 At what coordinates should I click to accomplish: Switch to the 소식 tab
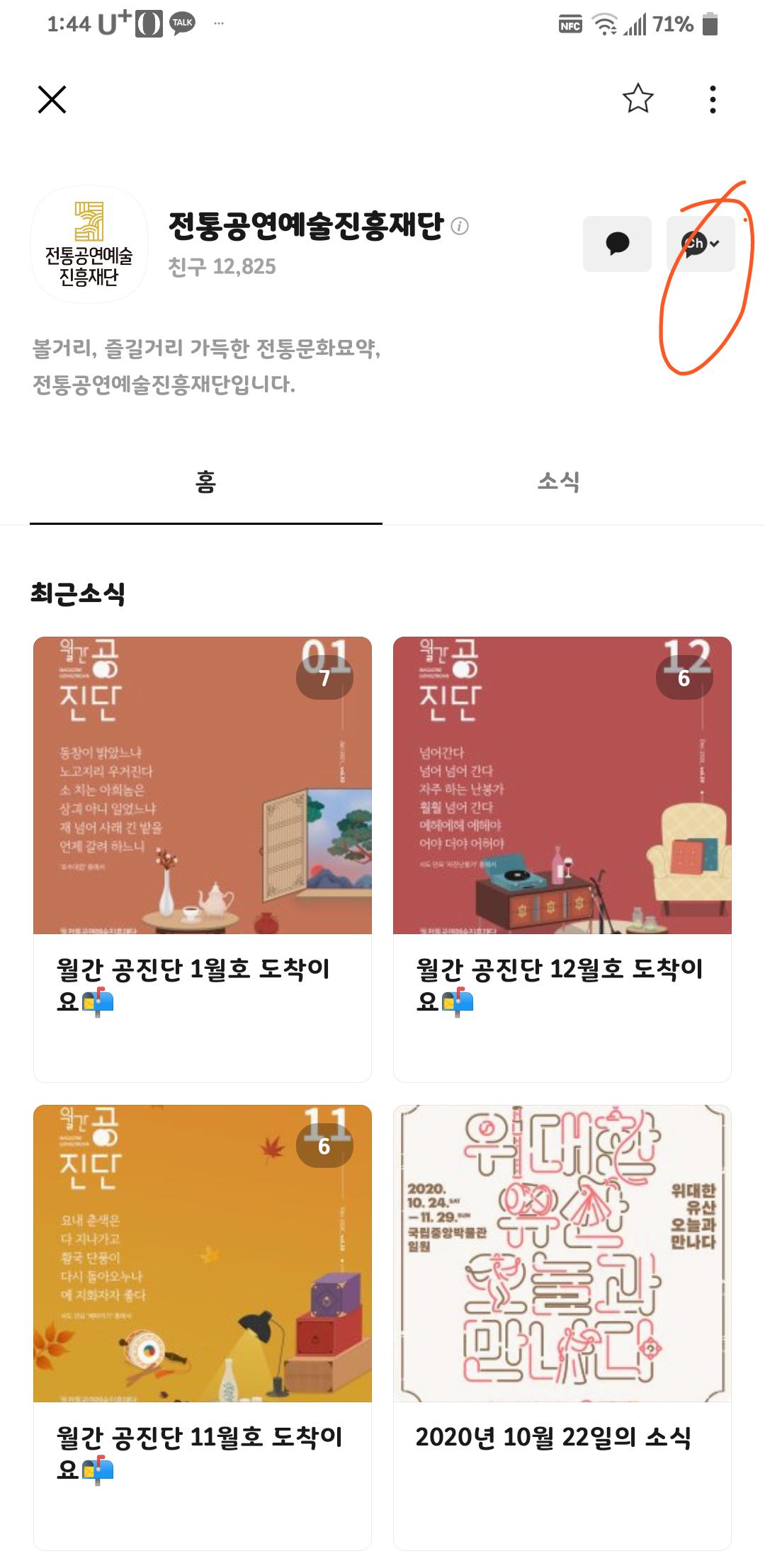coord(559,482)
